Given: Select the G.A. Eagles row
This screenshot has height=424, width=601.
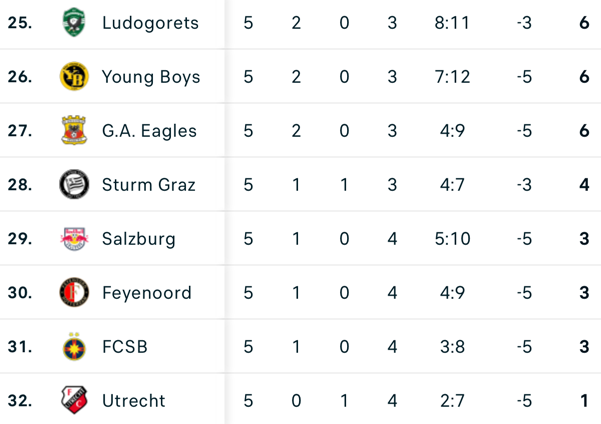Looking at the screenshot, I should coord(149,130).
